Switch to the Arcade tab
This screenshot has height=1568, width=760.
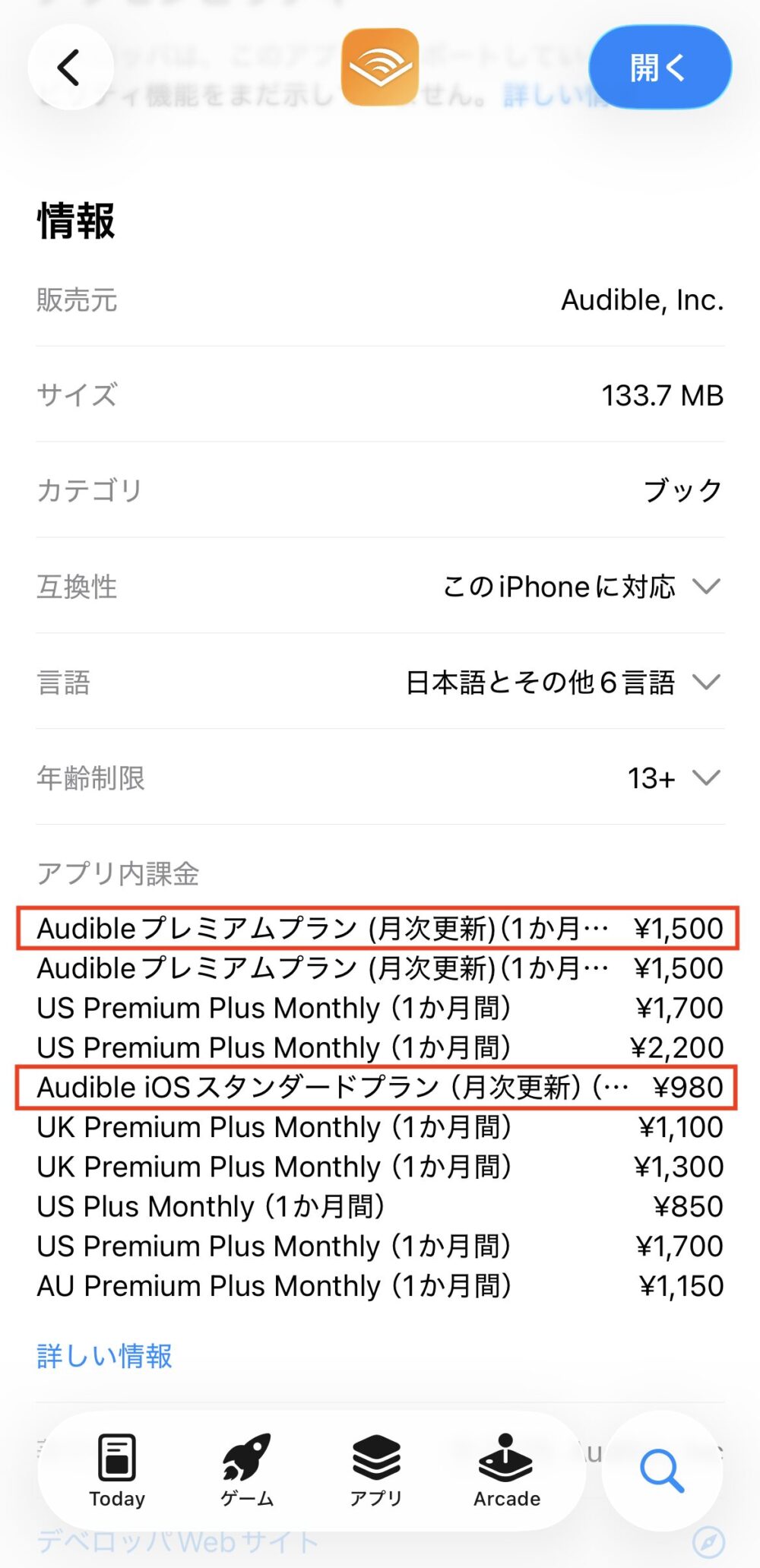pos(507,1471)
